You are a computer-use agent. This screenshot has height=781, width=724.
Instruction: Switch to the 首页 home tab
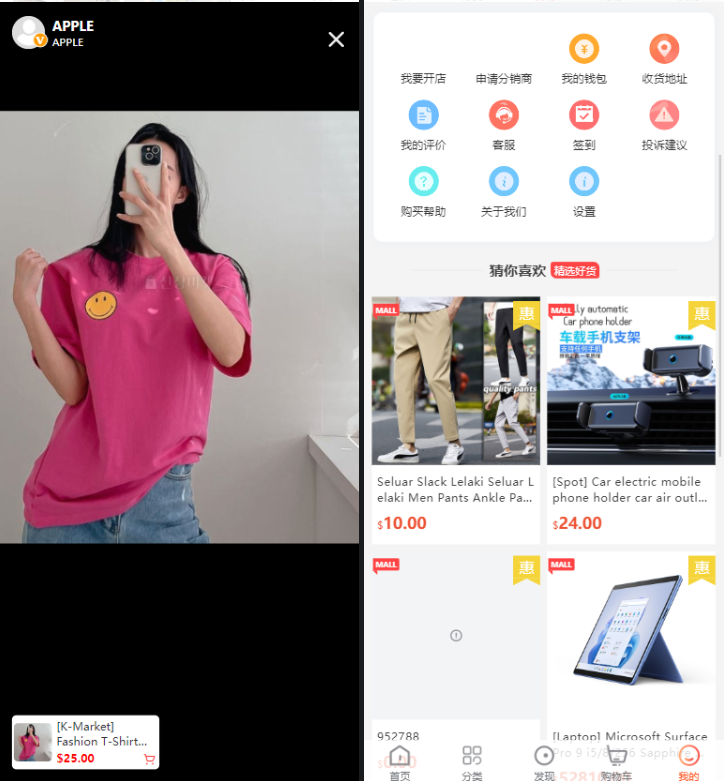click(400, 762)
